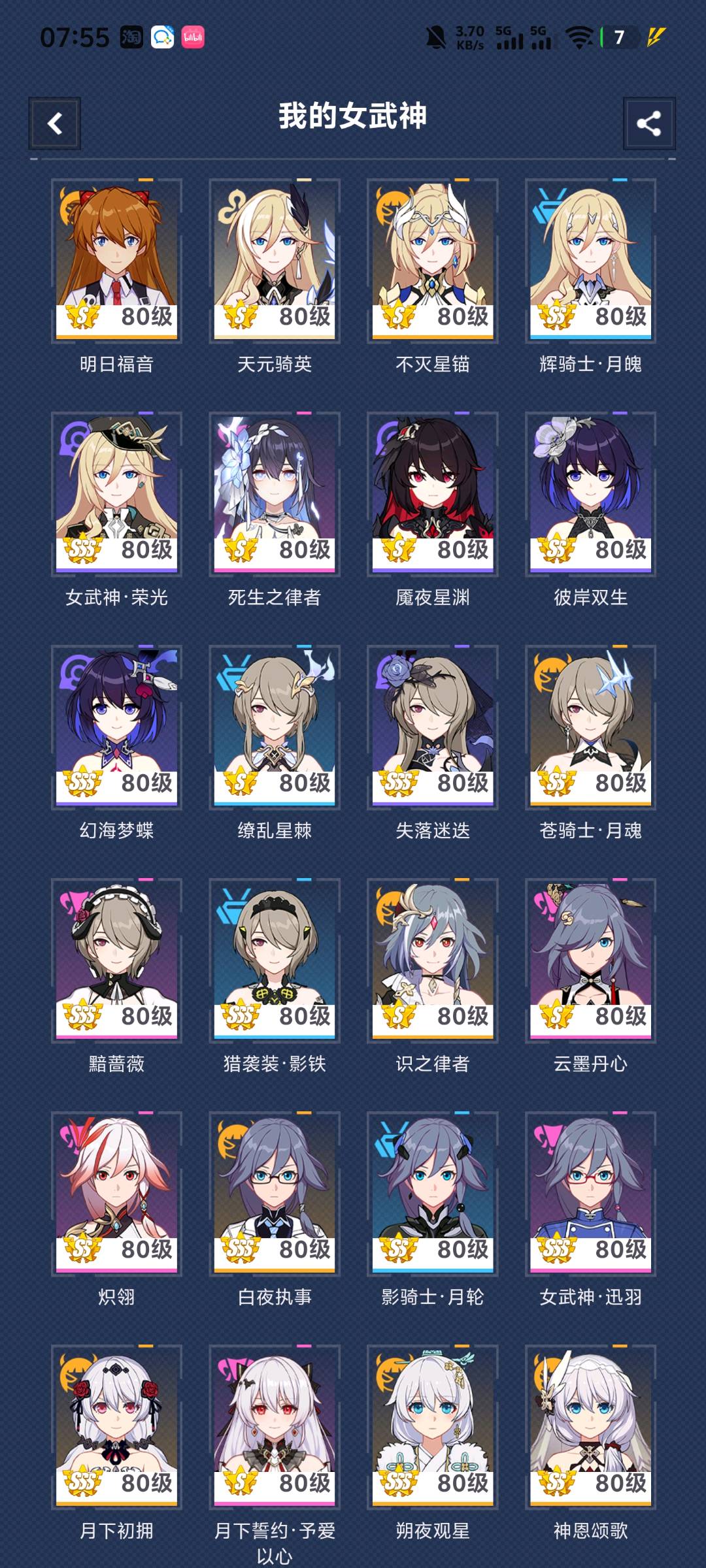Select the 黯蔷薇 Valkyrie
This screenshot has width=706, height=1568.
116,960
